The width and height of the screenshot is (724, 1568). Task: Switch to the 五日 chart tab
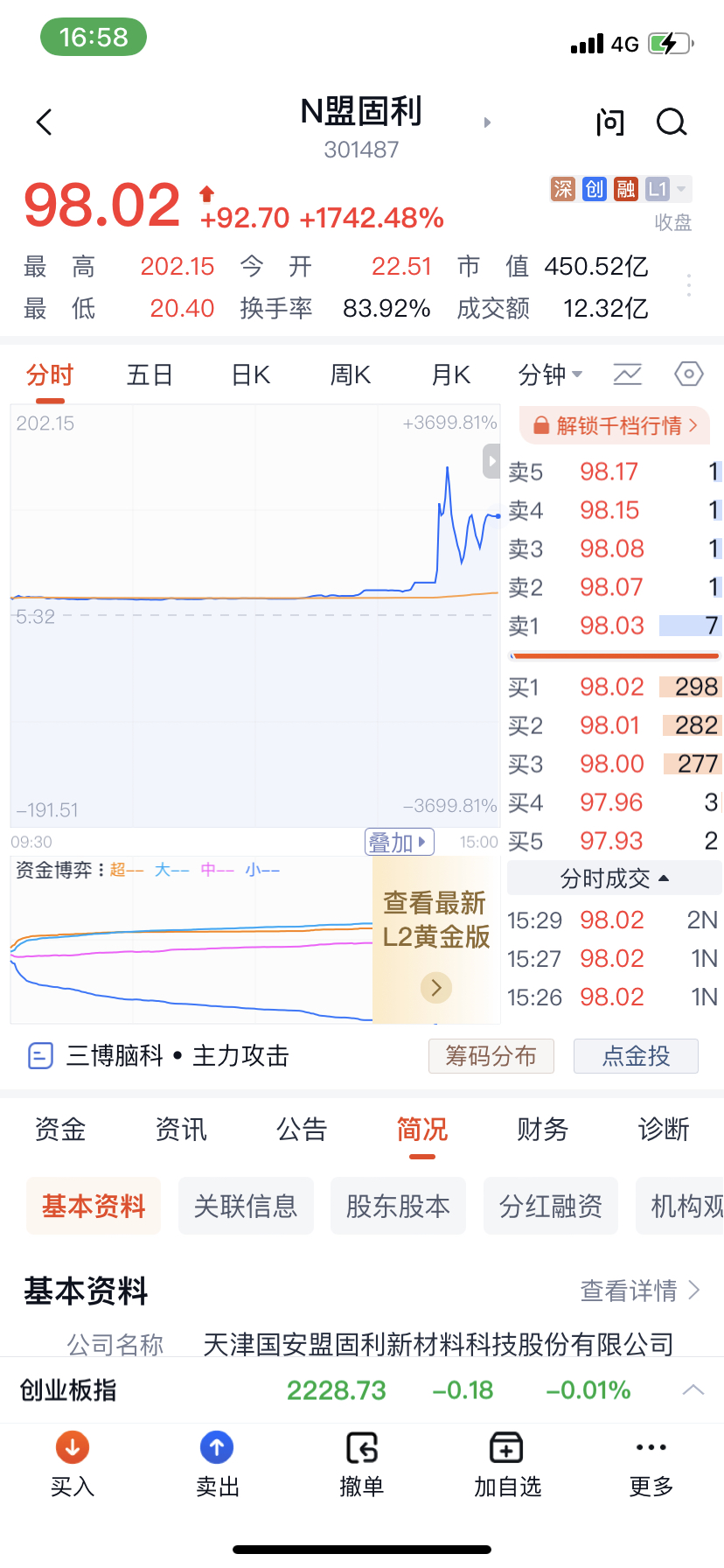point(150,375)
